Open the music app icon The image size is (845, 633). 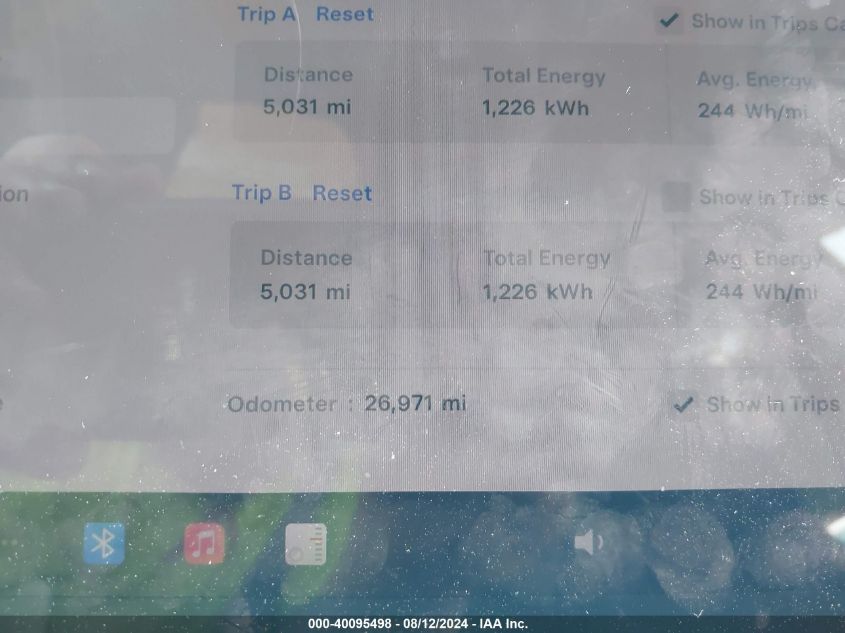click(x=204, y=544)
